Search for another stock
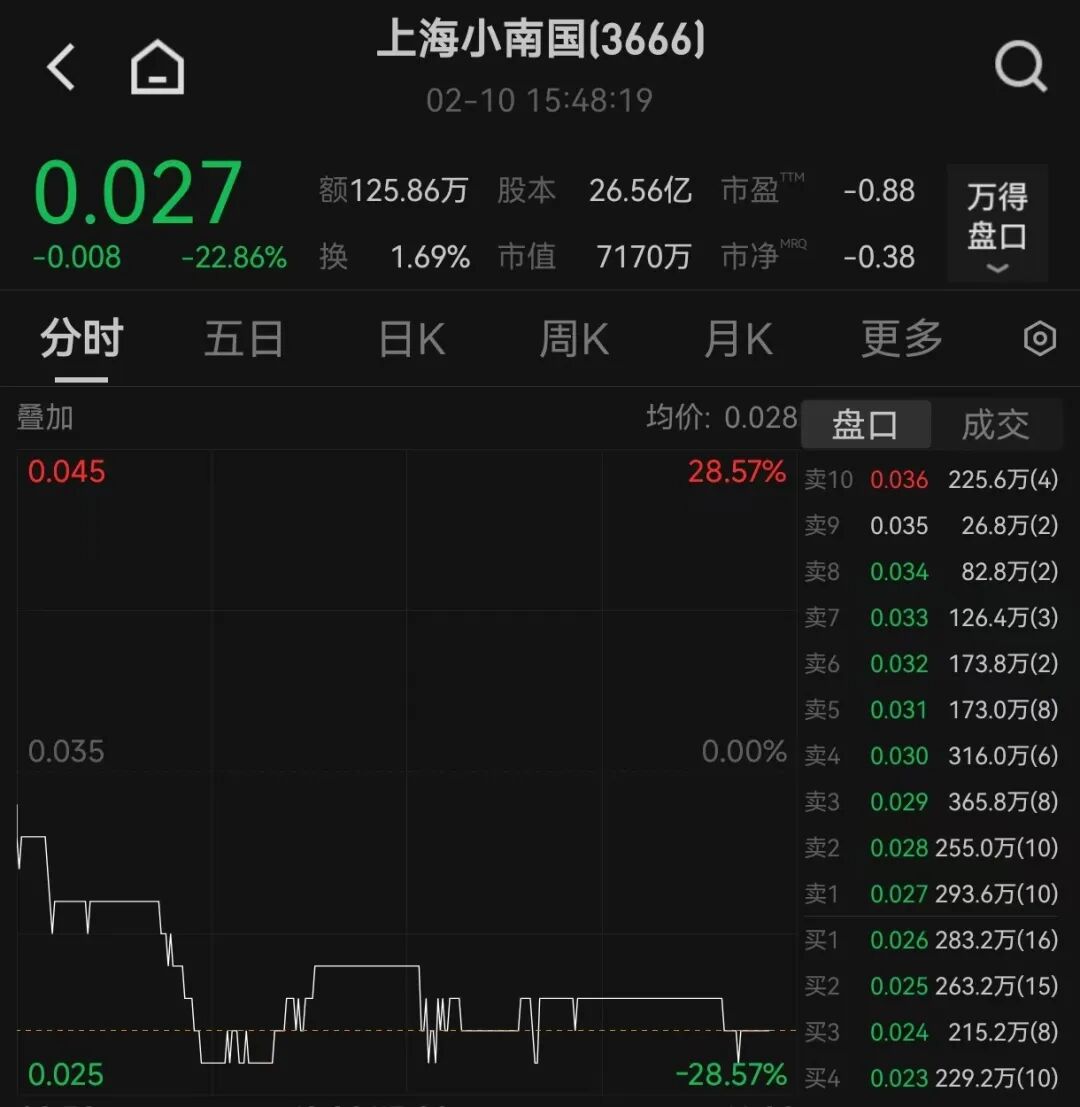Image resolution: width=1080 pixels, height=1107 pixels. (1020, 68)
